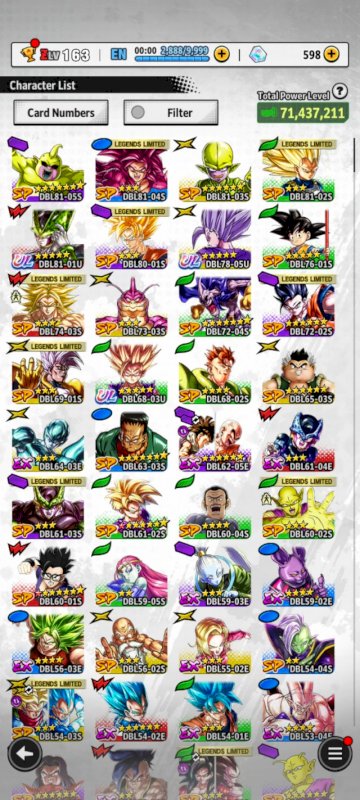Add more crystals with the plus icon

331,54
